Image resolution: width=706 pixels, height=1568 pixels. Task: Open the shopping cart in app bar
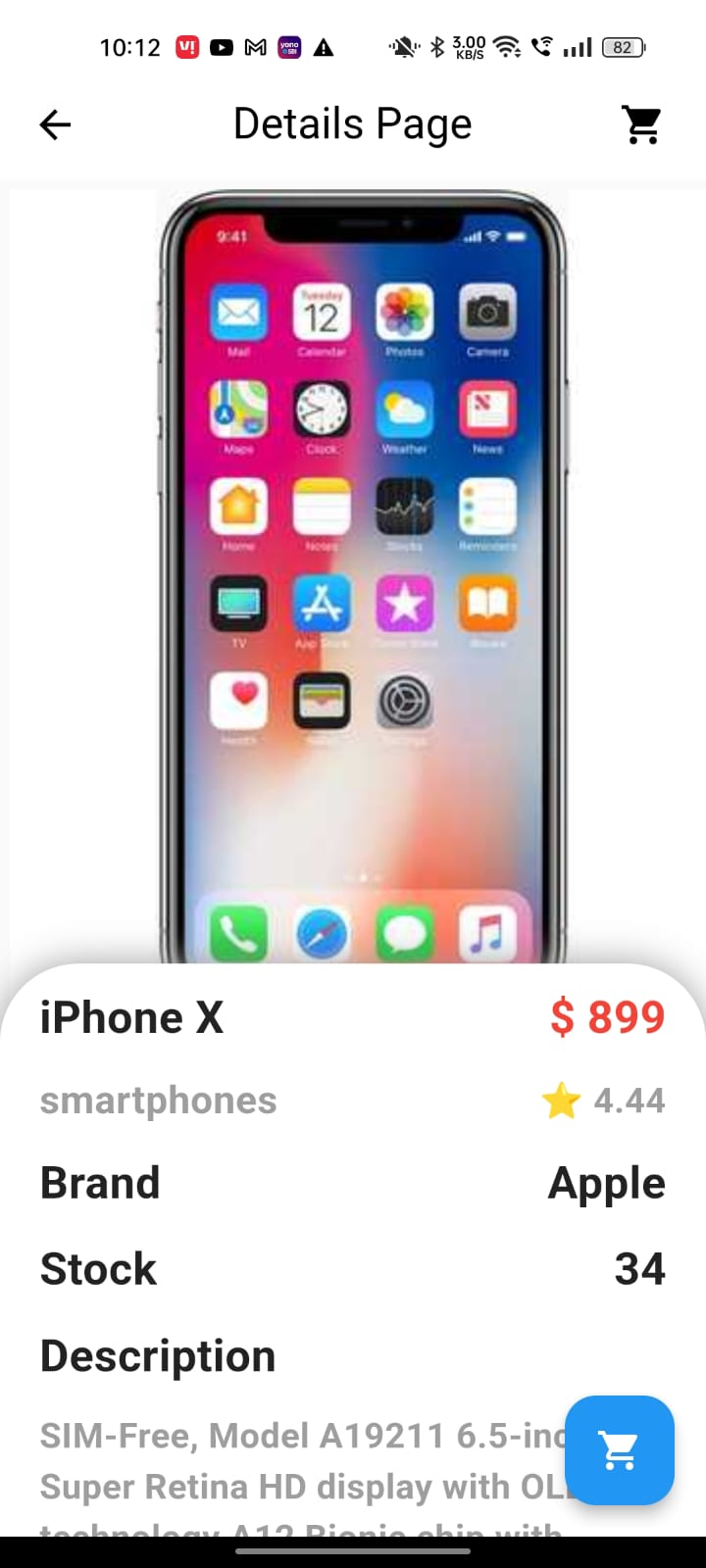coord(642,124)
